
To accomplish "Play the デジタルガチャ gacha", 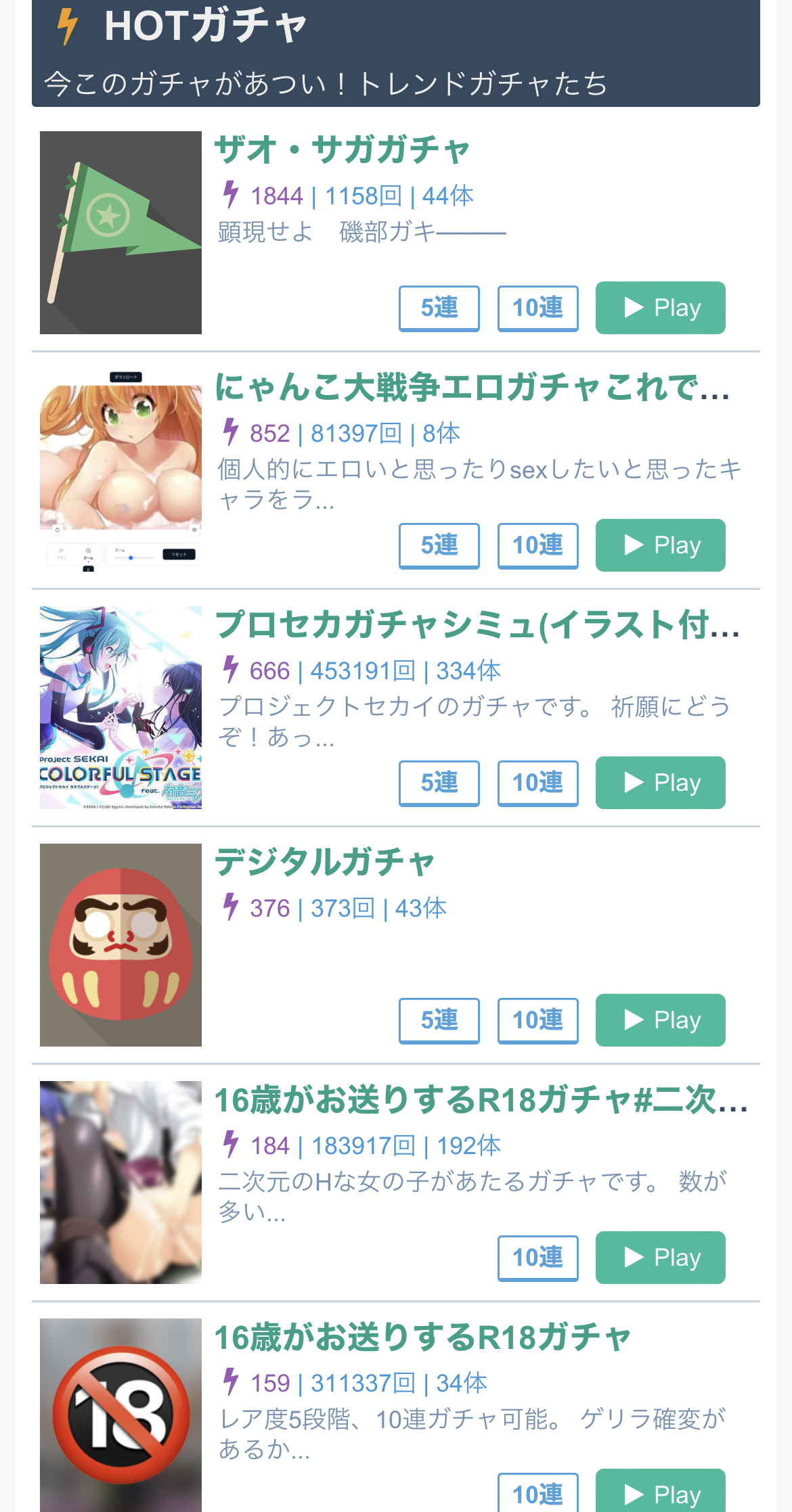I will click(660, 1020).
